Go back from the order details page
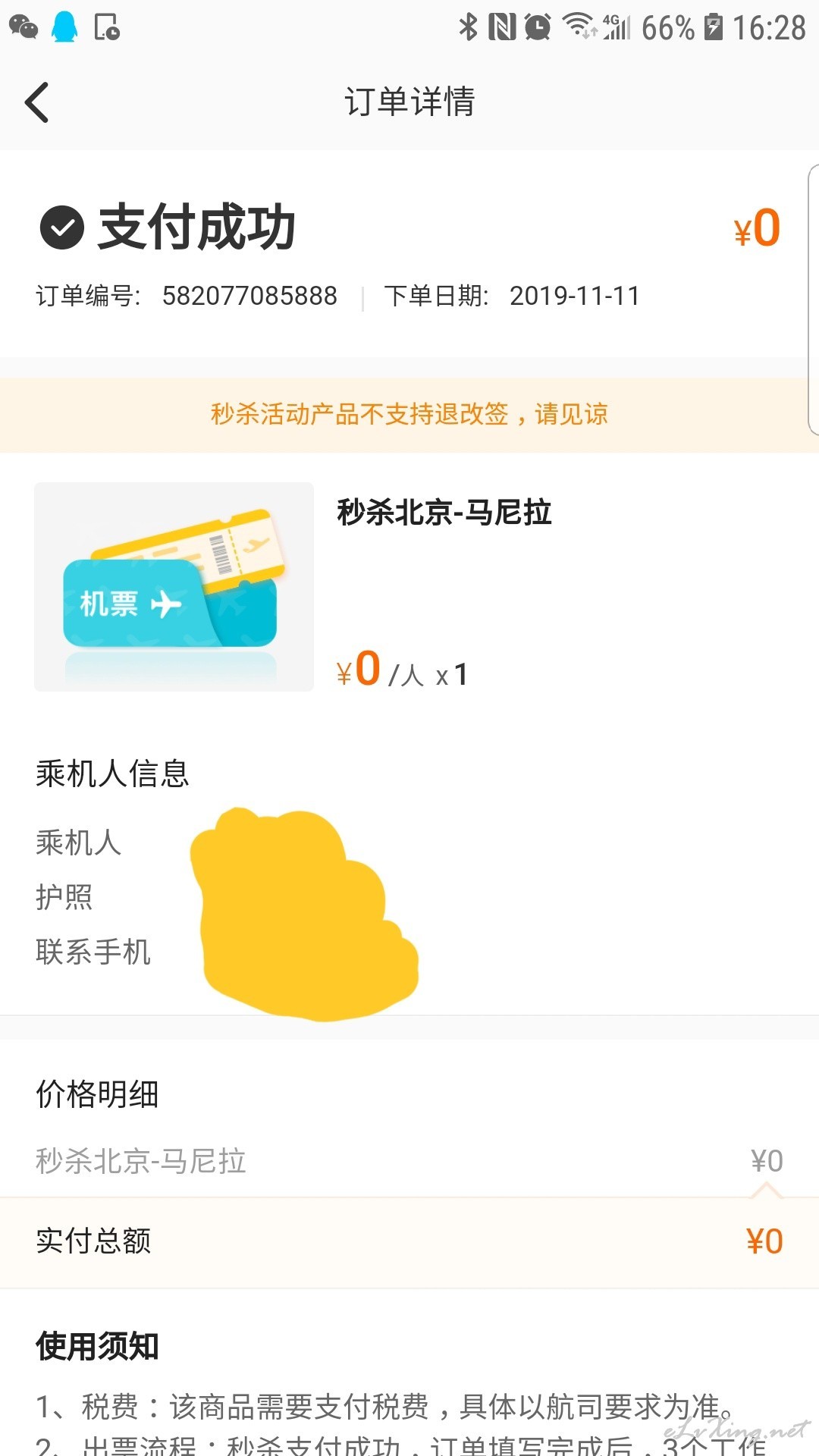The image size is (819, 1456). click(x=36, y=102)
